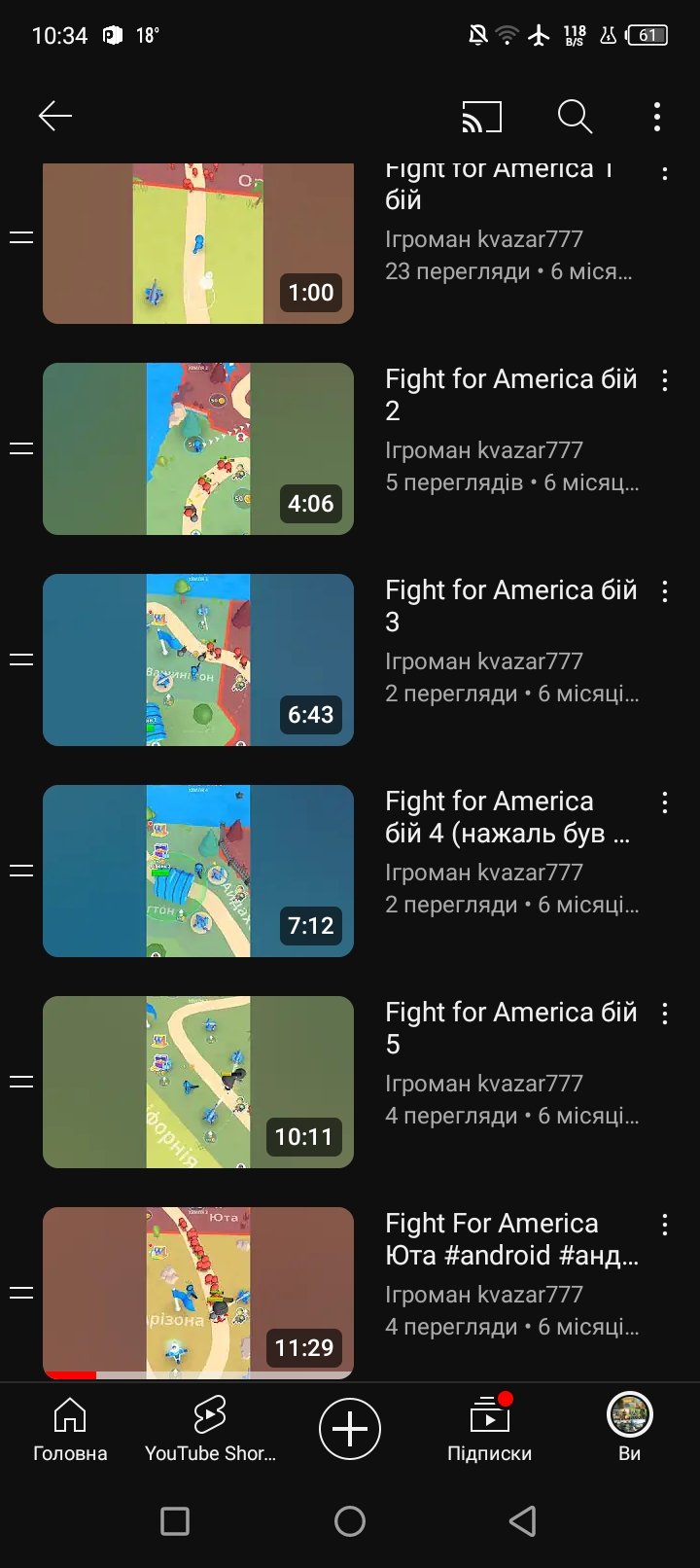Go back using the top-left arrow

tap(55, 117)
